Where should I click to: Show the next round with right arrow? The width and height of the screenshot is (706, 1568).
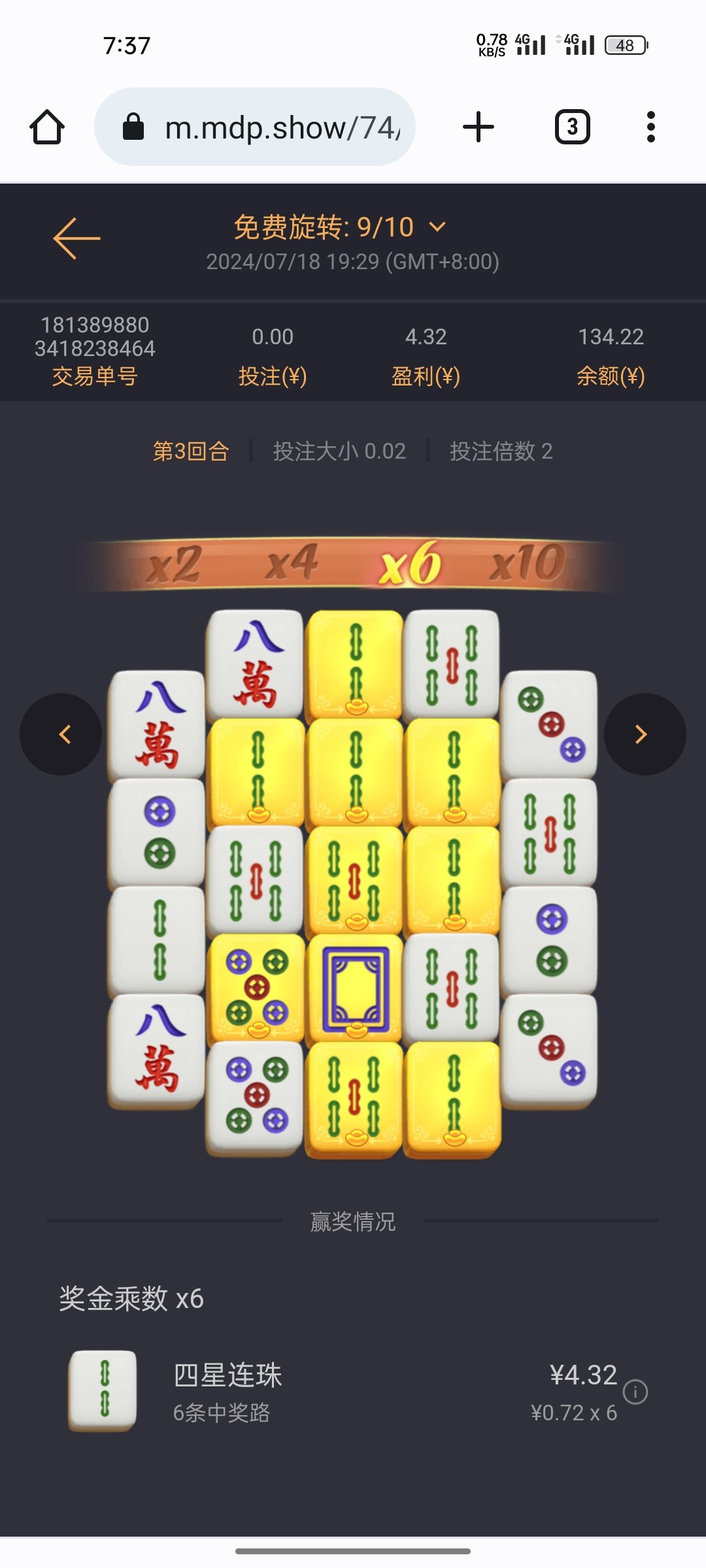644,734
